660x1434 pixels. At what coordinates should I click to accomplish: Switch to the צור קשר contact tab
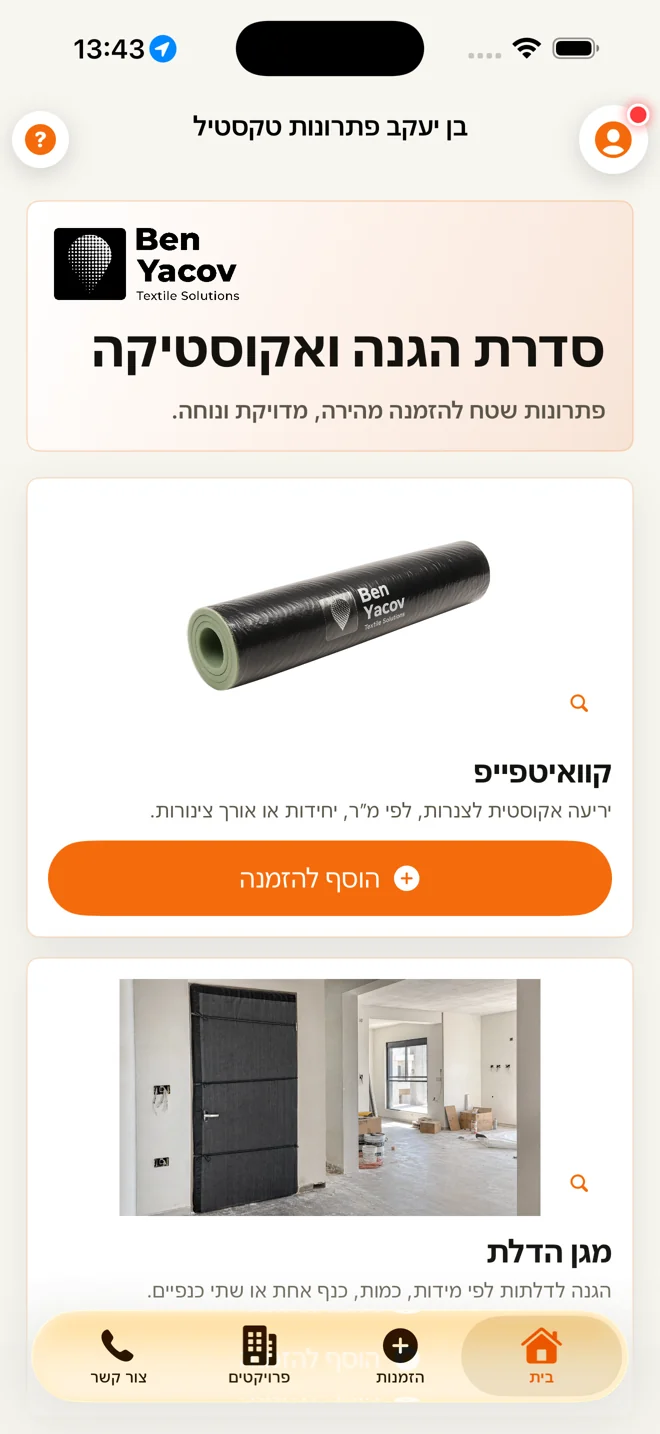(118, 1356)
